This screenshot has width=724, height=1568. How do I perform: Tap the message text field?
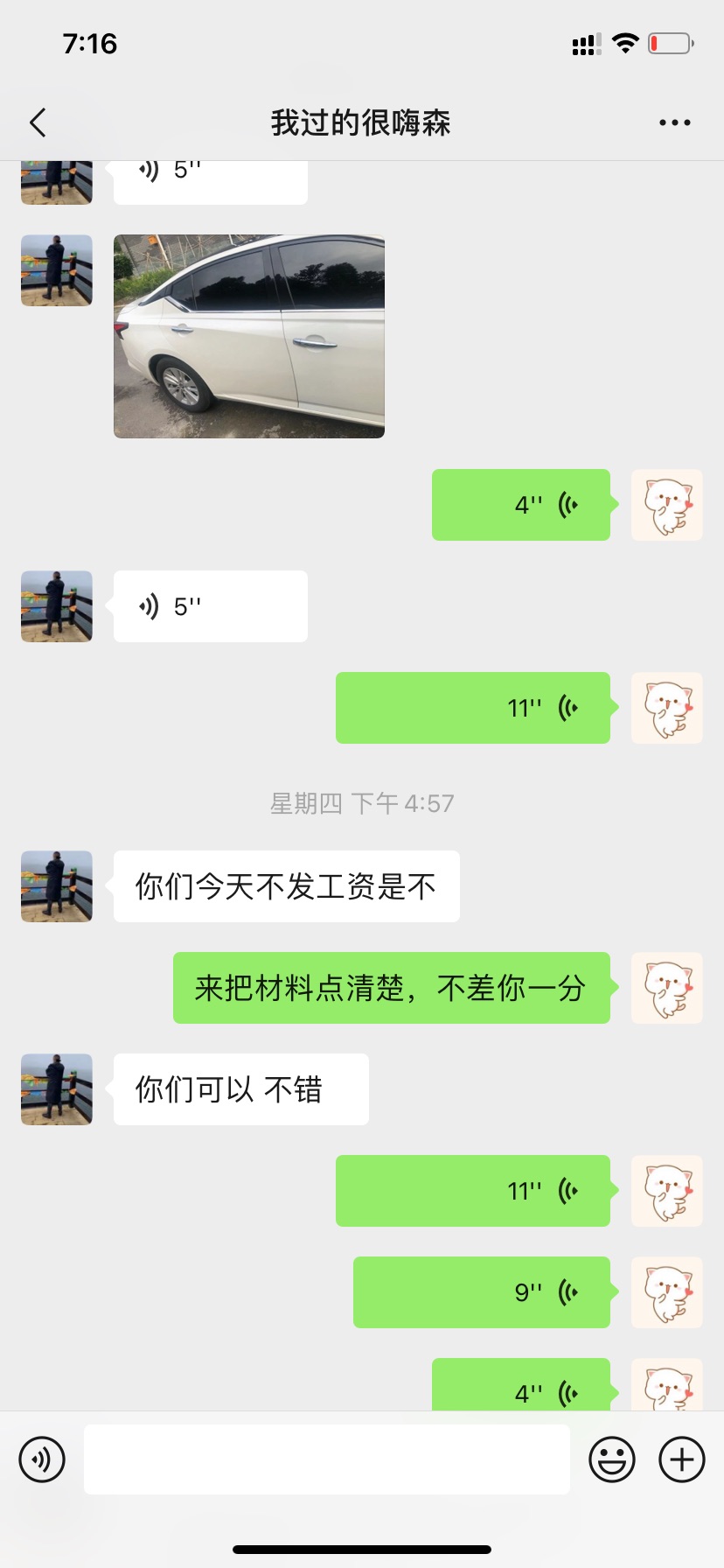tap(326, 1459)
